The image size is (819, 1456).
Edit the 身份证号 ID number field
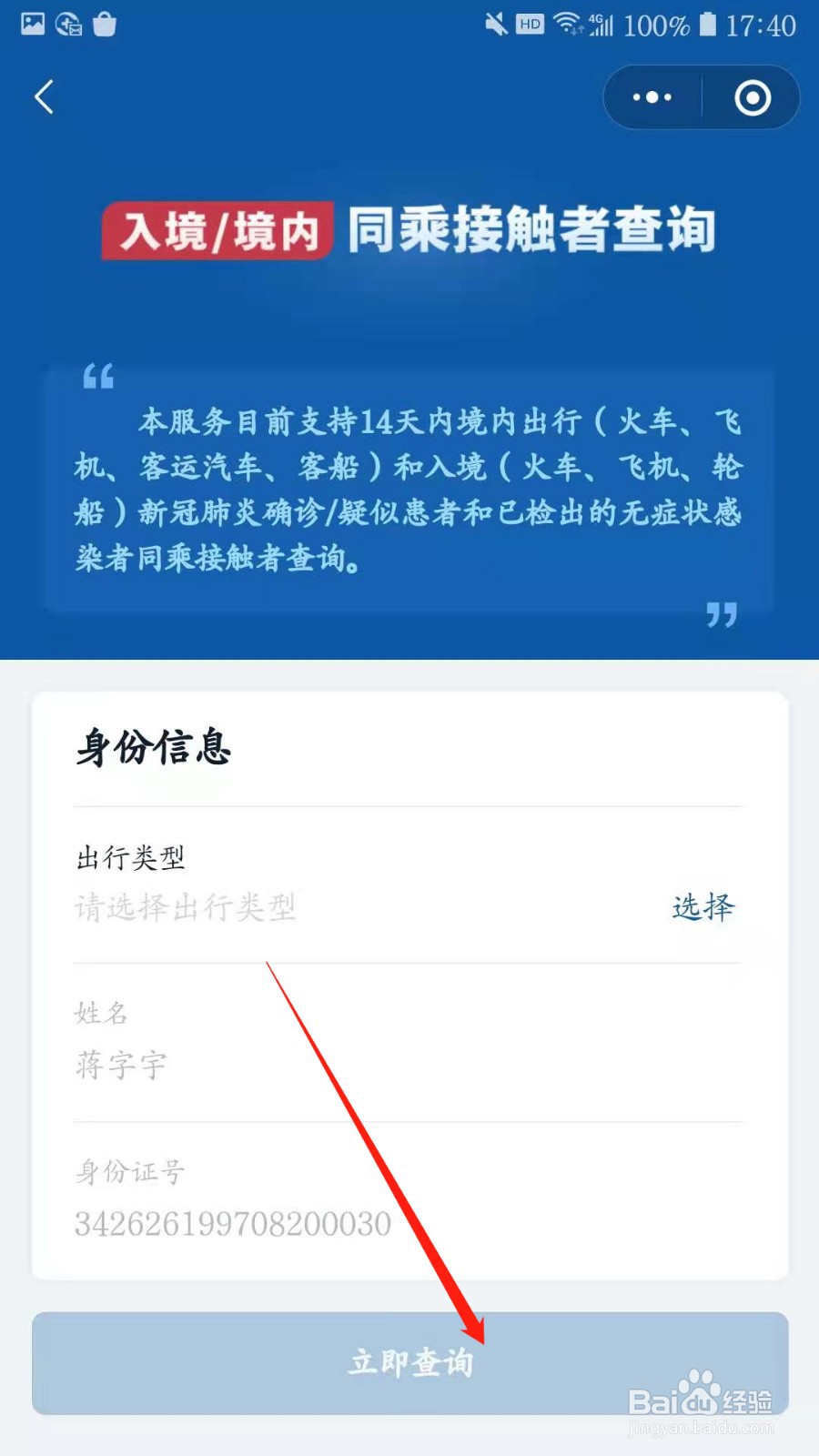pos(227,1224)
